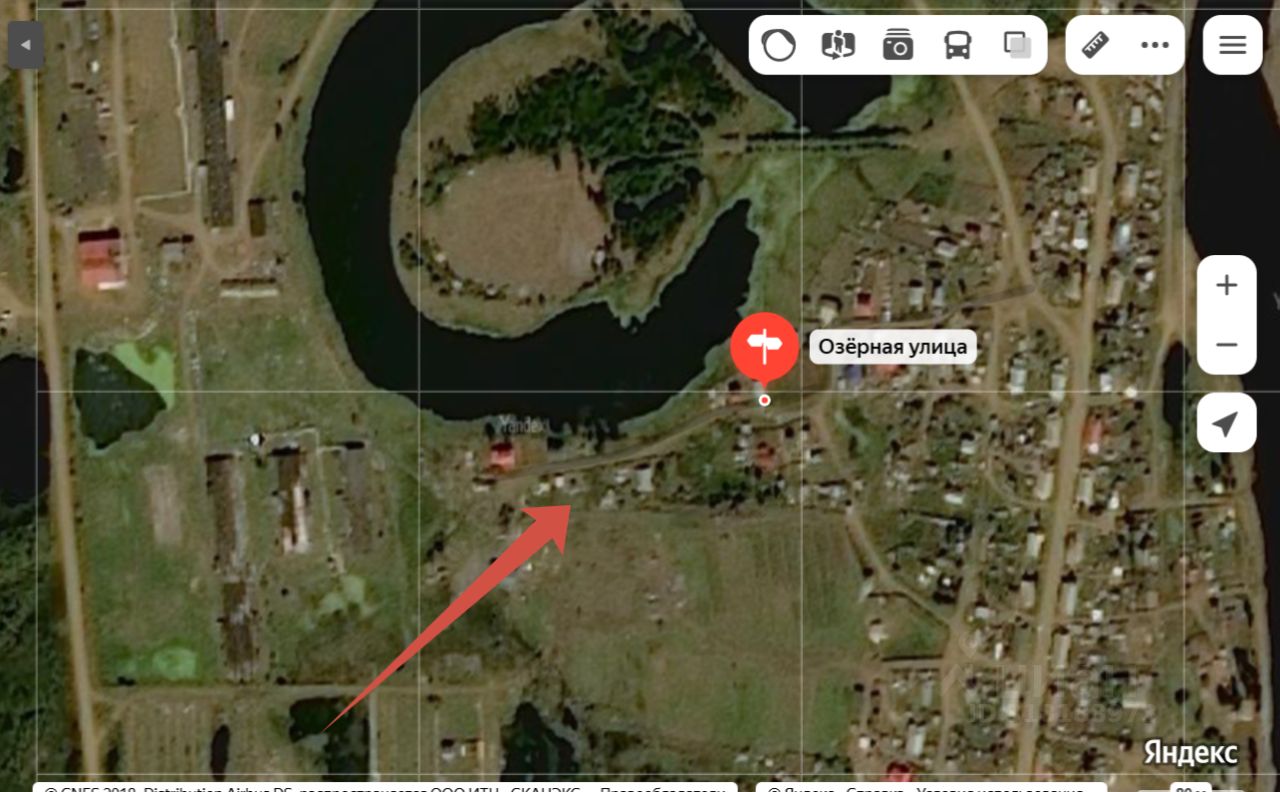Zoom in with the plus button
This screenshot has height=792, width=1280.
pyautogui.click(x=1226, y=285)
